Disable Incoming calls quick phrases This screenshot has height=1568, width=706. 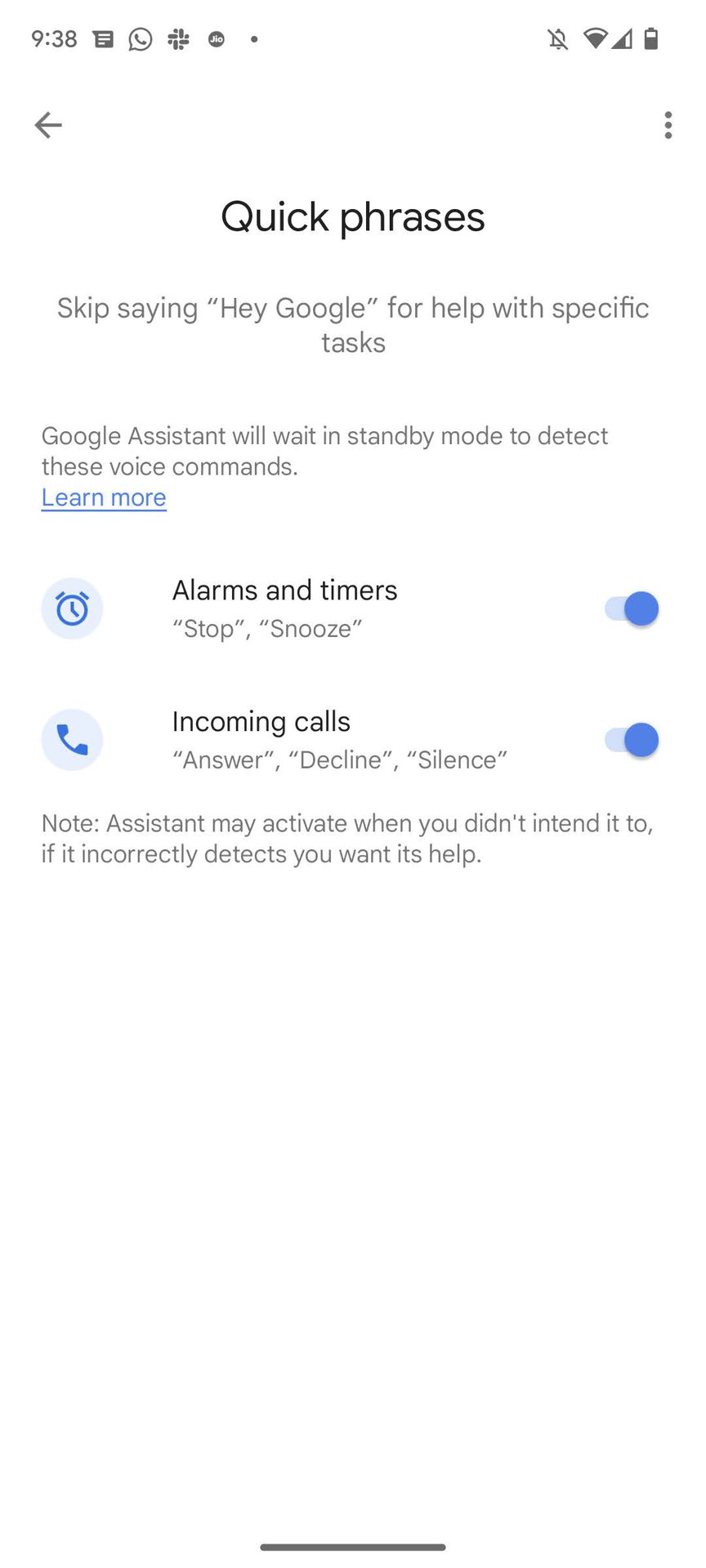click(632, 740)
